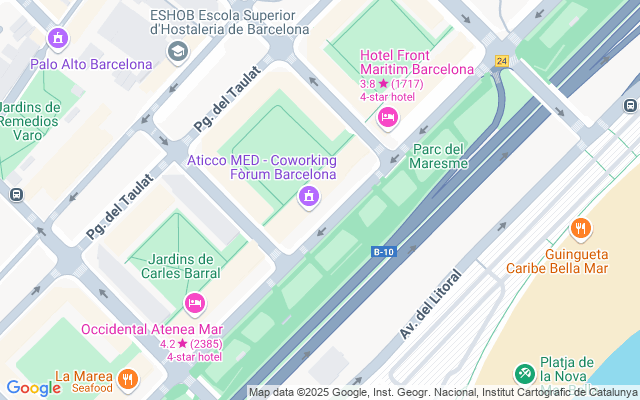Open the Platja de la Nova beach marker
The width and height of the screenshot is (640, 400).
(x=523, y=374)
